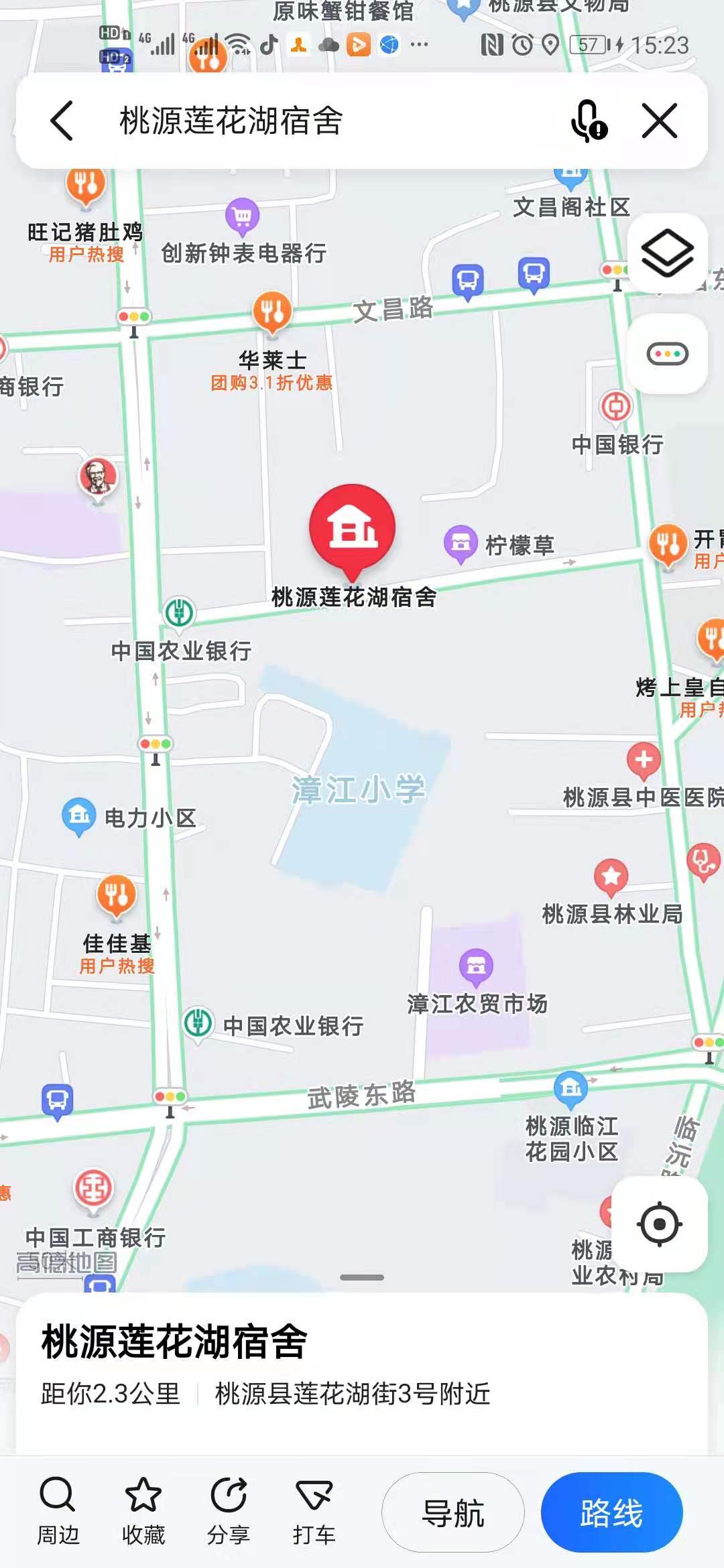Open the map layers button
This screenshot has width=724, height=1568.
[668, 253]
